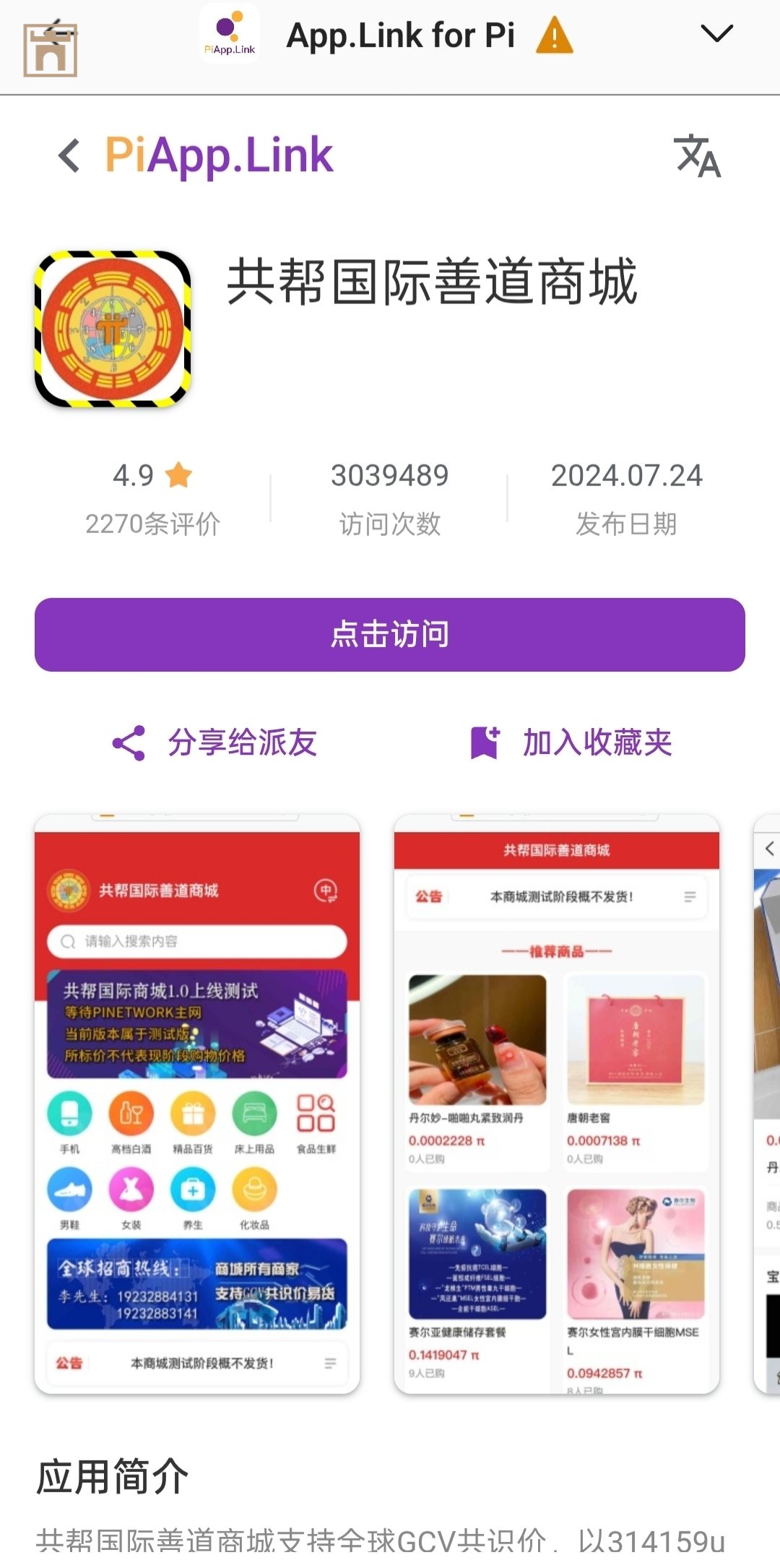Tap the orange warning triangle icon

click(x=554, y=36)
